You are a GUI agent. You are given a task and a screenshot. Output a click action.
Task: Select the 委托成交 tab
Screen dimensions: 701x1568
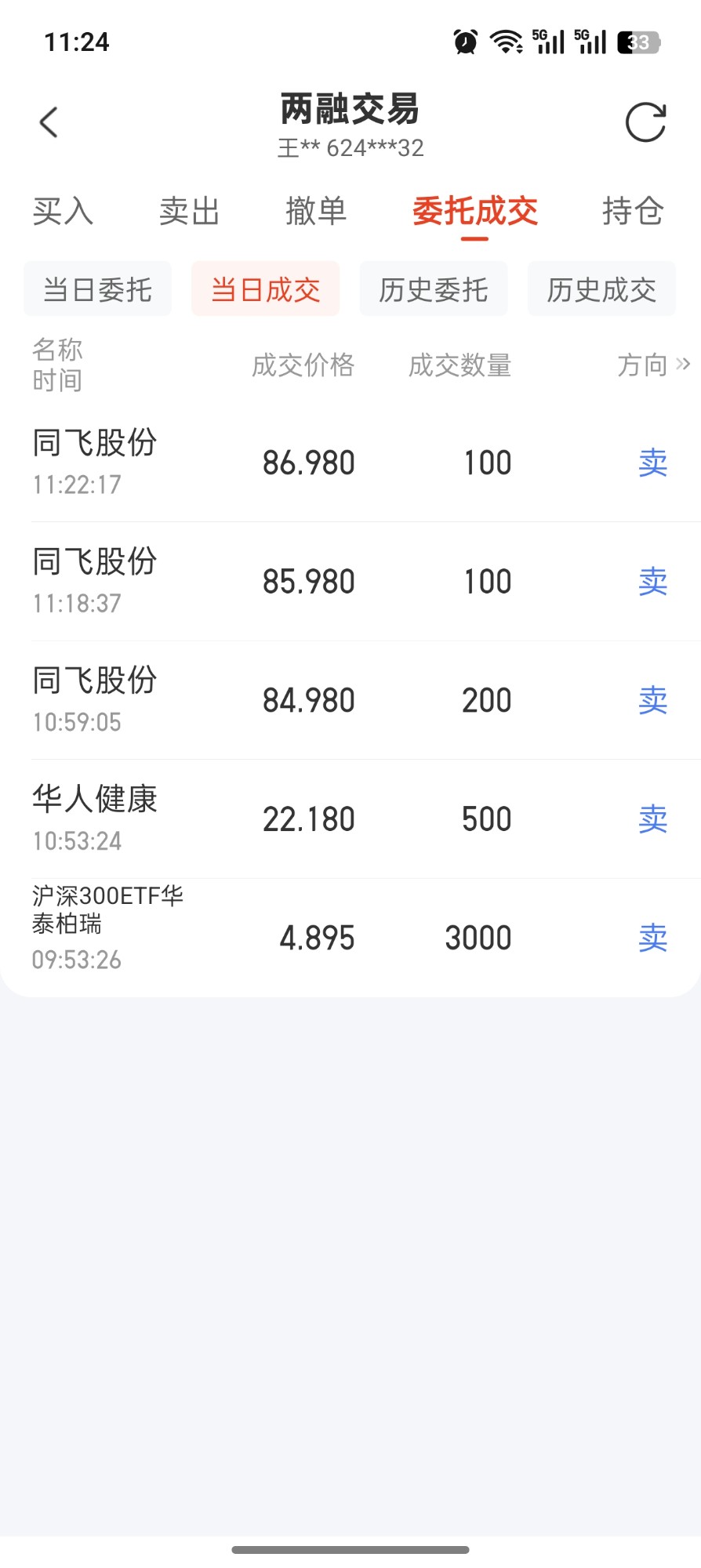pyautogui.click(x=475, y=212)
